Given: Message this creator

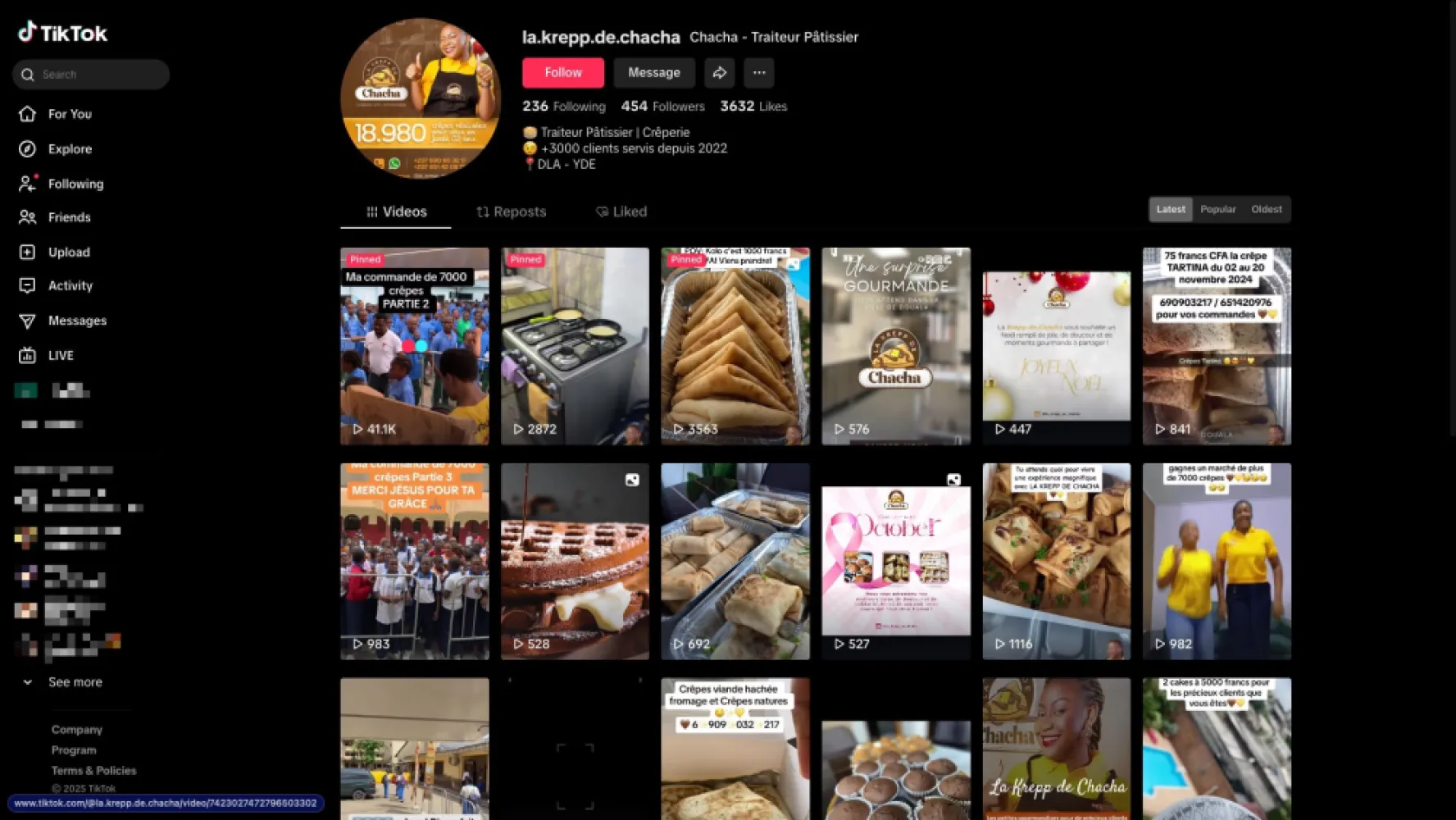Looking at the screenshot, I should pyautogui.click(x=653, y=72).
